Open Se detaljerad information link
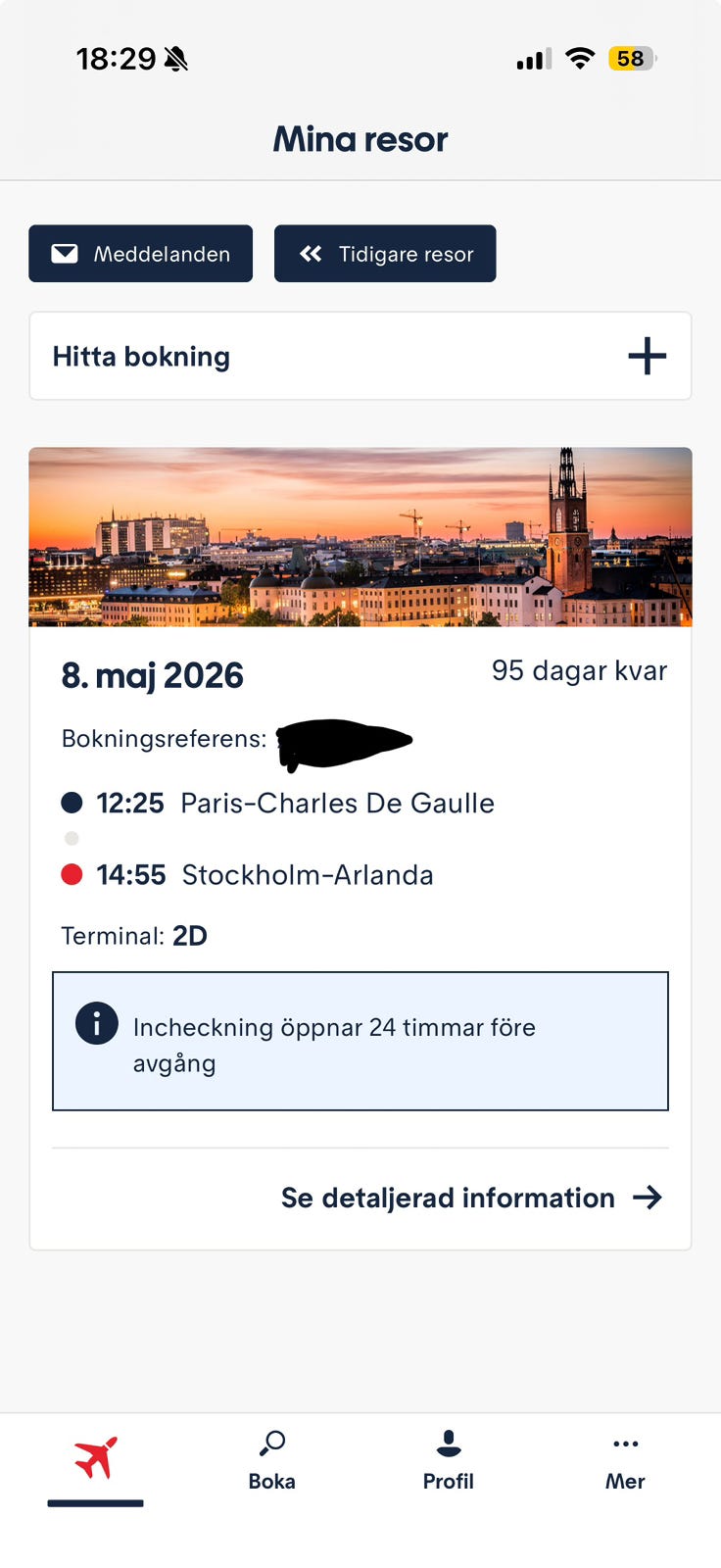The height and width of the screenshot is (1568, 721). (x=471, y=1198)
